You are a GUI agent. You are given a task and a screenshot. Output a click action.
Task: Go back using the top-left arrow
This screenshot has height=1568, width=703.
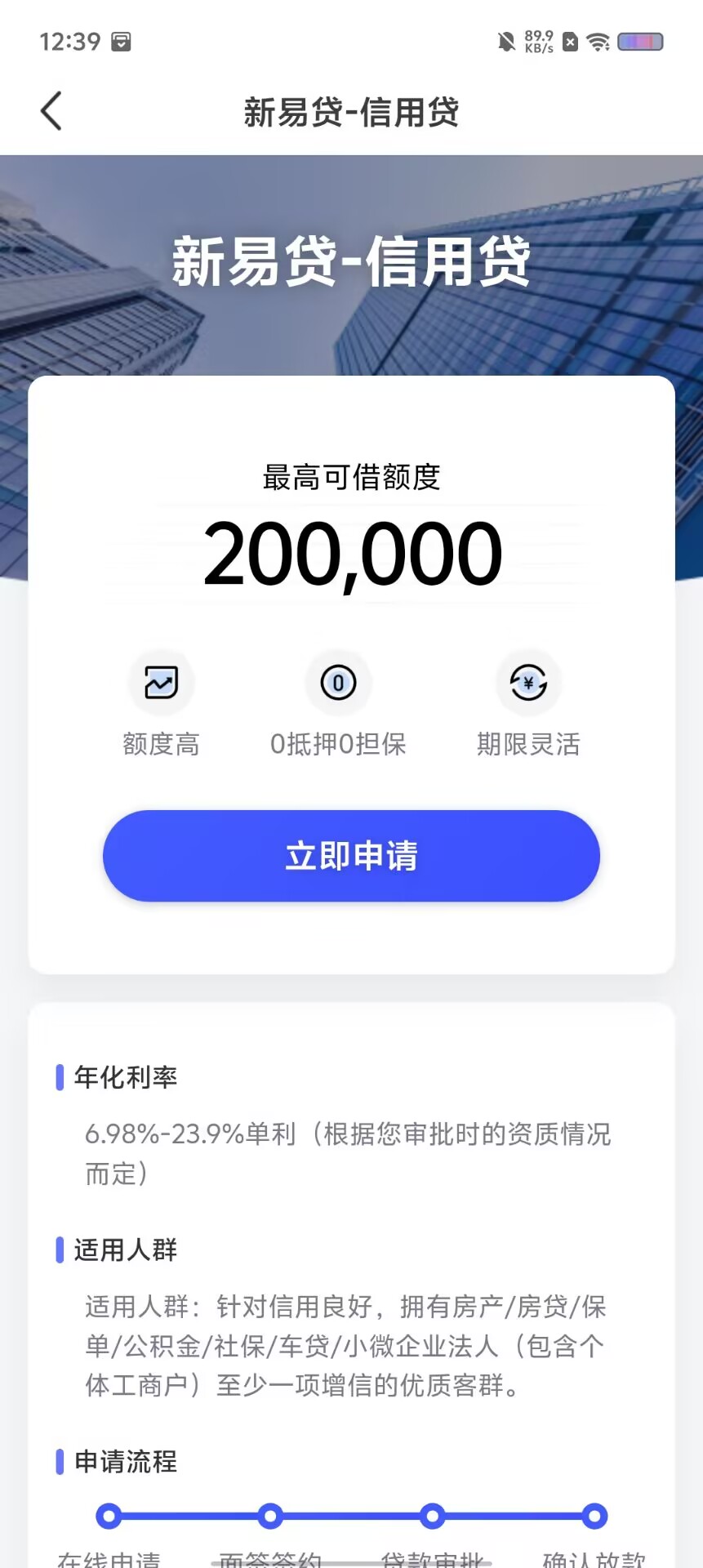(x=51, y=111)
